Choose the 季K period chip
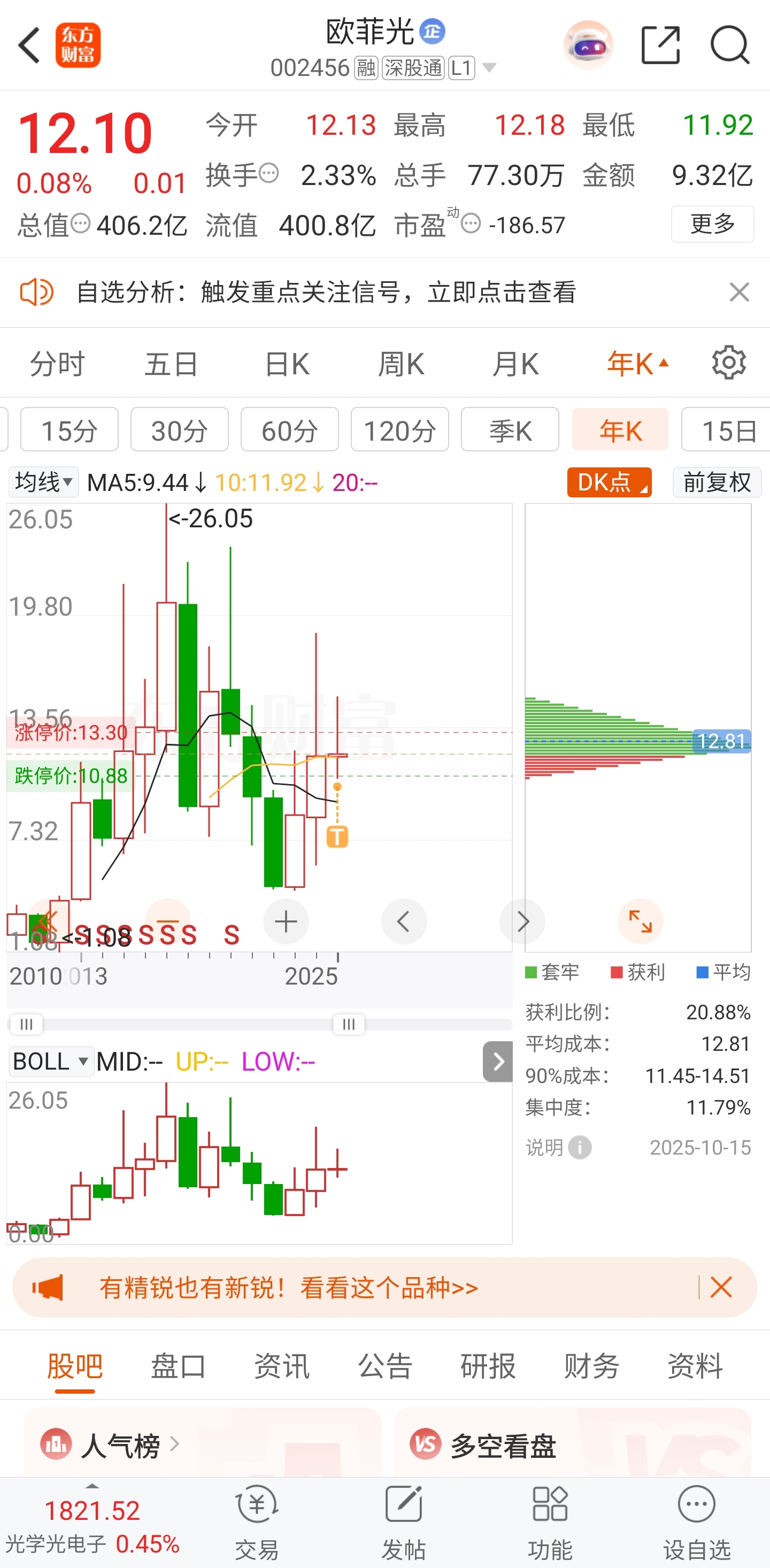The image size is (770, 1568). [x=510, y=430]
